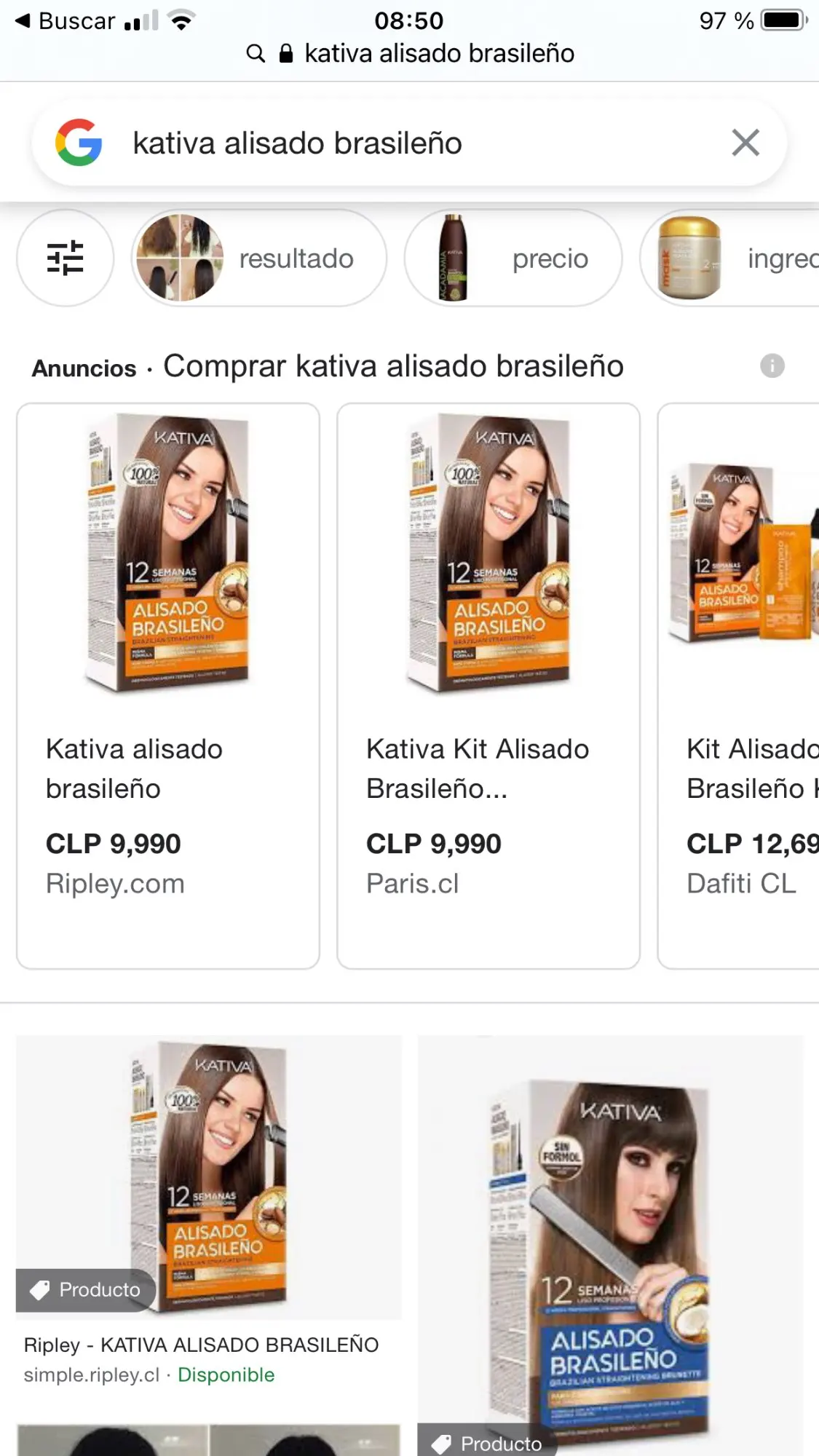The height and width of the screenshot is (1456, 819).
Task: Clear the search query with the X
Action: point(745,143)
